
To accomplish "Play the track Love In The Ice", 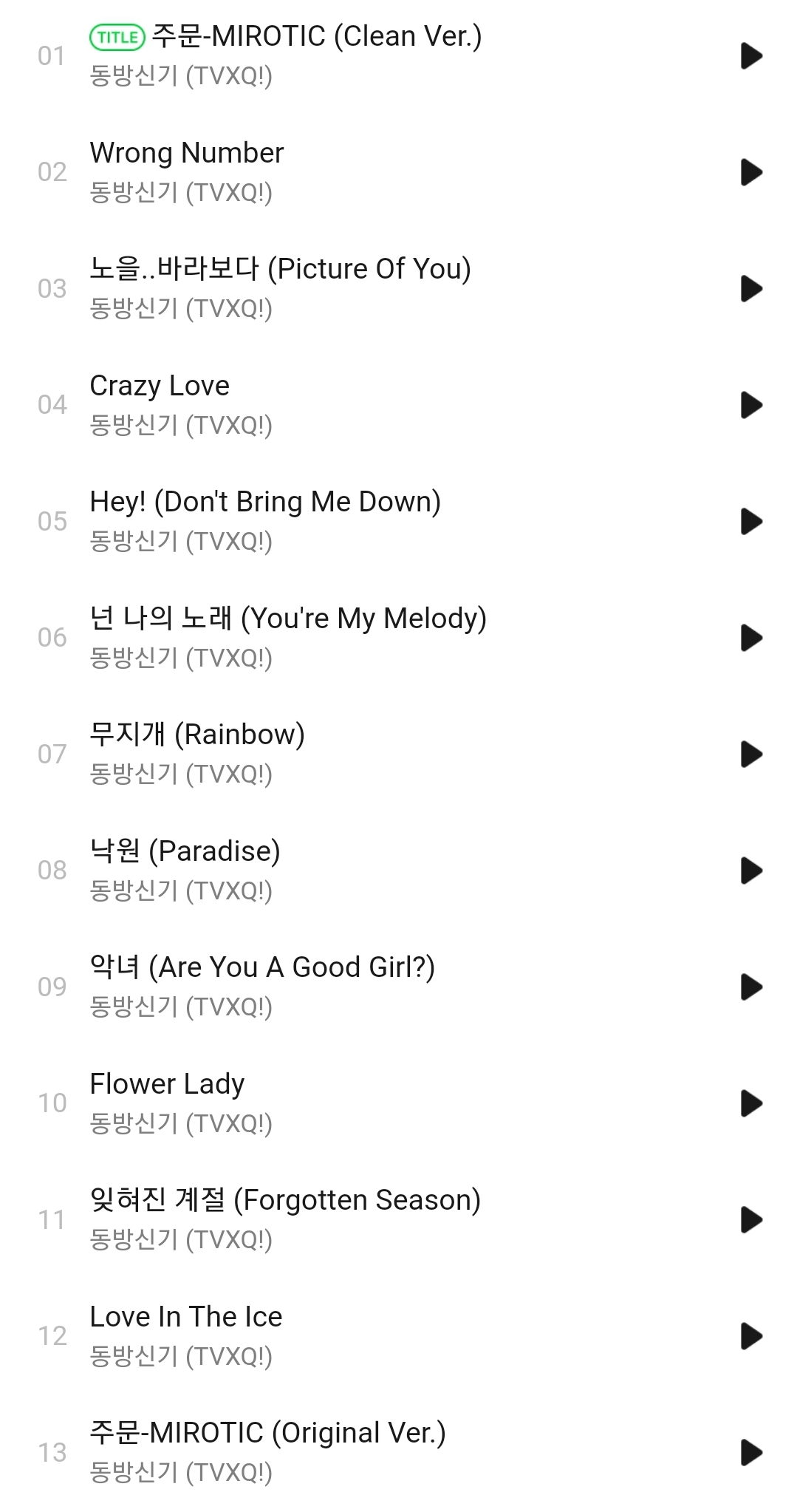I will pyautogui.click(x=751, y=1336).
